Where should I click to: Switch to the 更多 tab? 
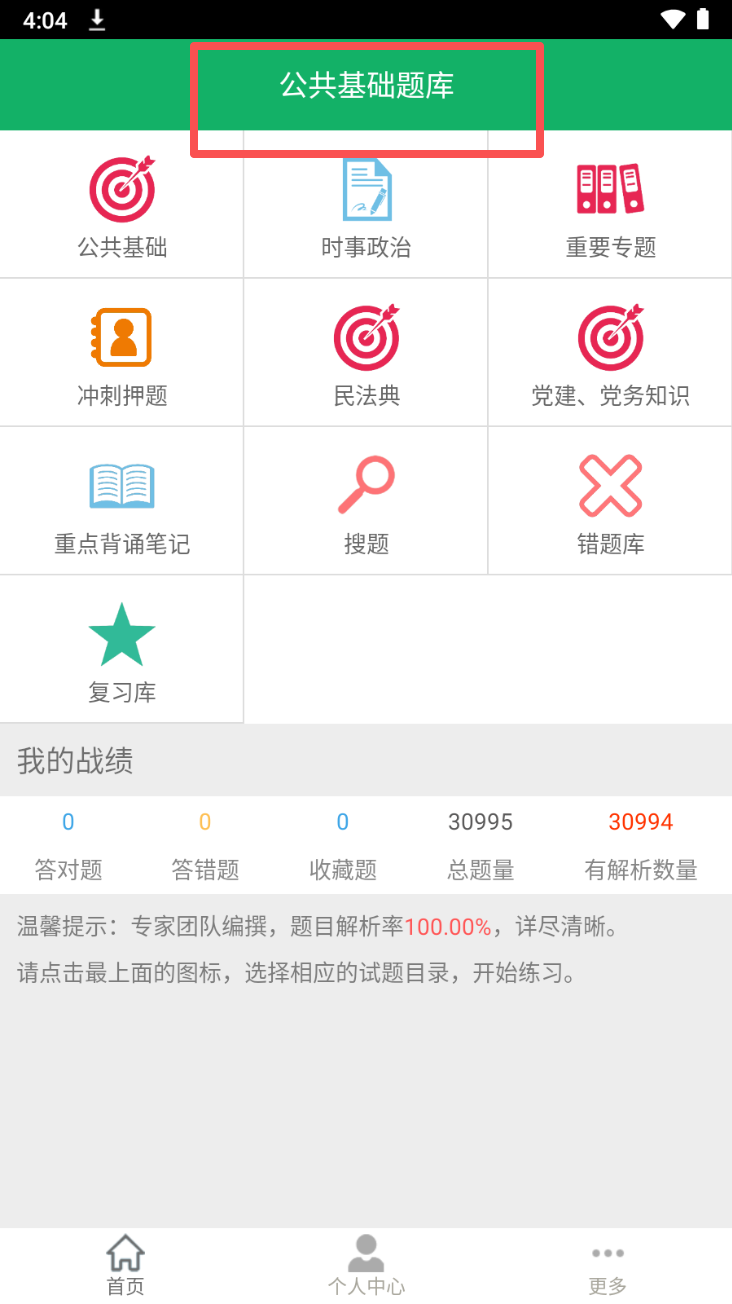pos(607,1265)
